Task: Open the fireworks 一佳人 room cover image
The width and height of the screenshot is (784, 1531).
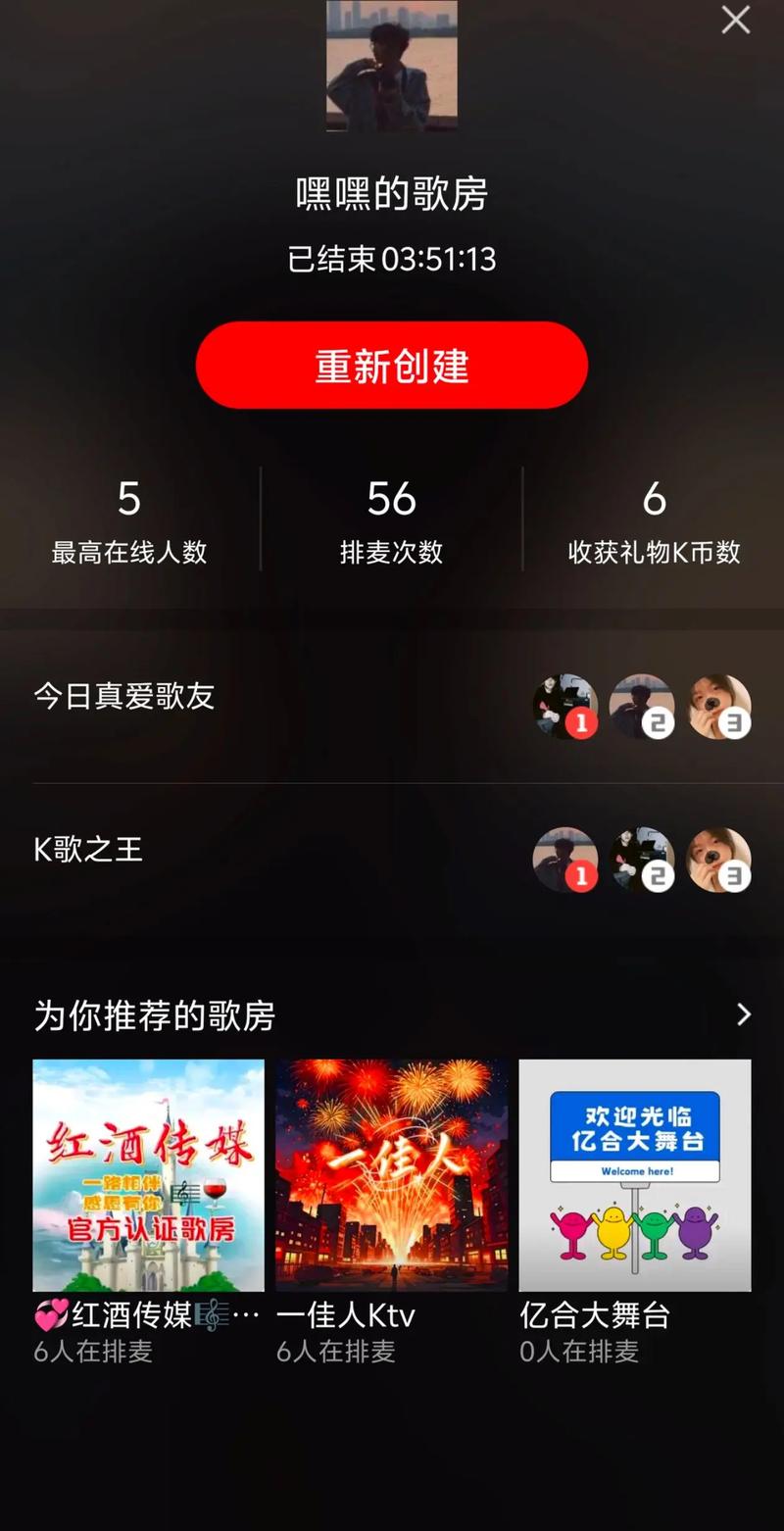Action: pos(392,1172)
